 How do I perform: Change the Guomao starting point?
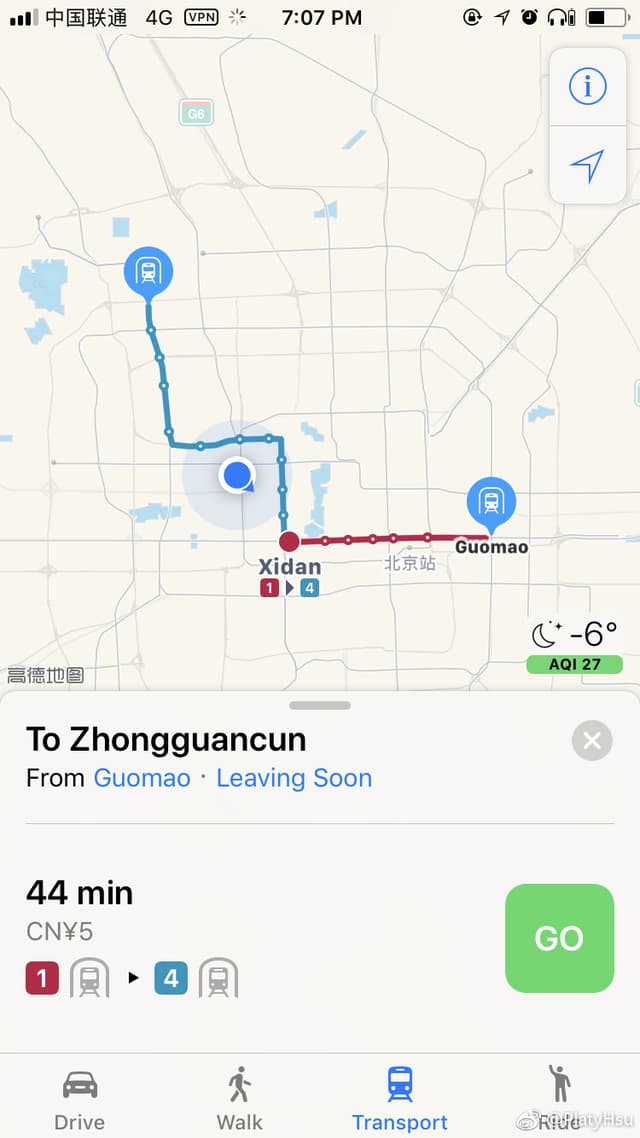142,778
